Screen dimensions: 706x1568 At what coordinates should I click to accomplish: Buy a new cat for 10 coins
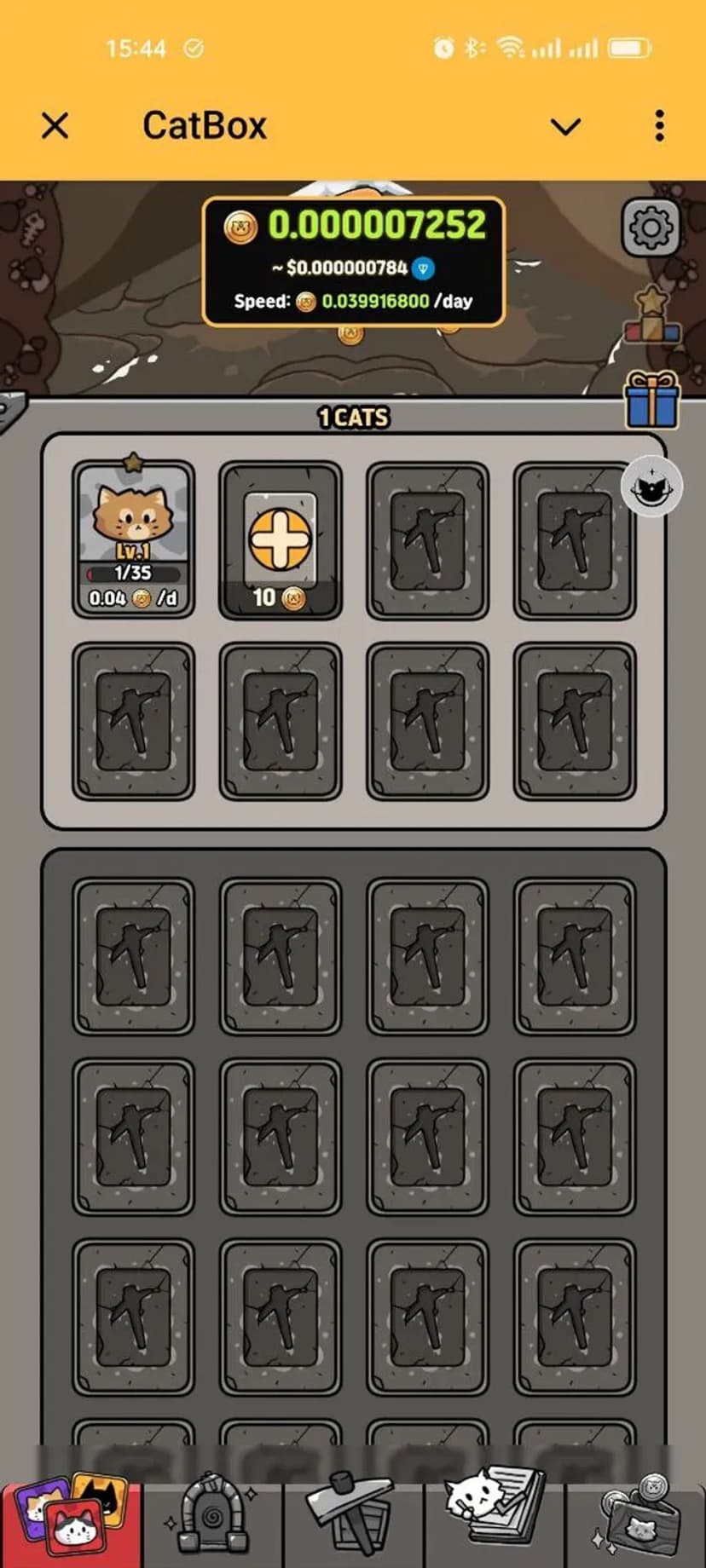(x=281, y=540)
